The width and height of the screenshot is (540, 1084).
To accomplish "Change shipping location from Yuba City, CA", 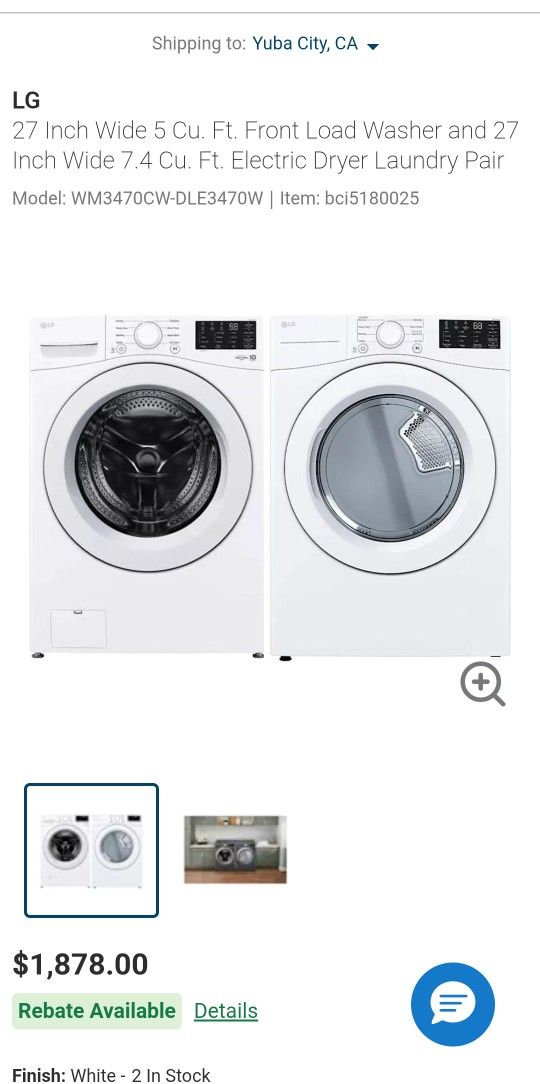I will point(315,44).
